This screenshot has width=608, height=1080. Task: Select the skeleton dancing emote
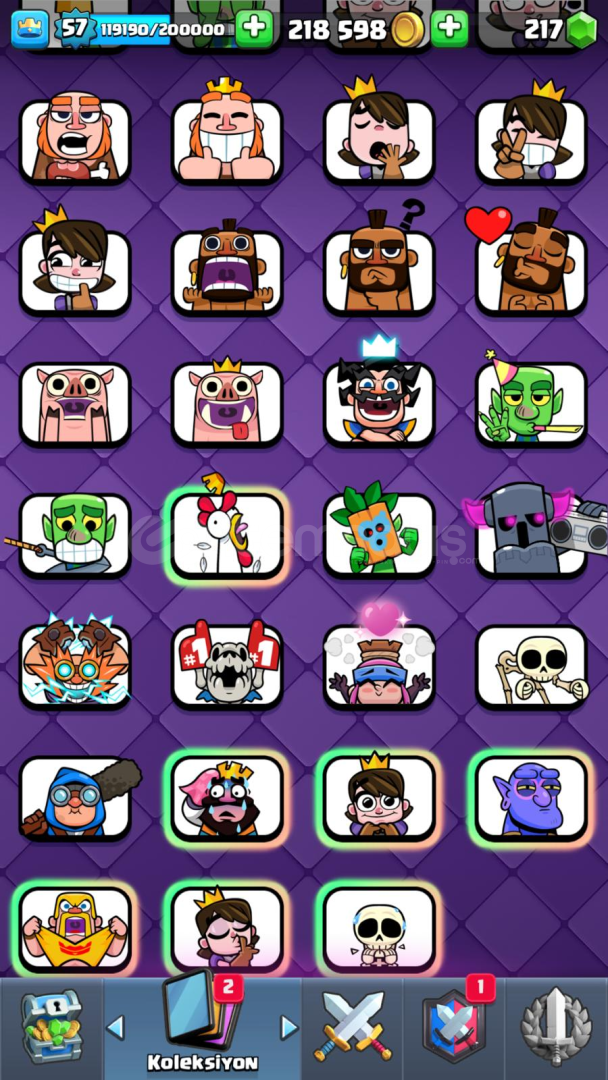click(531, 666)
